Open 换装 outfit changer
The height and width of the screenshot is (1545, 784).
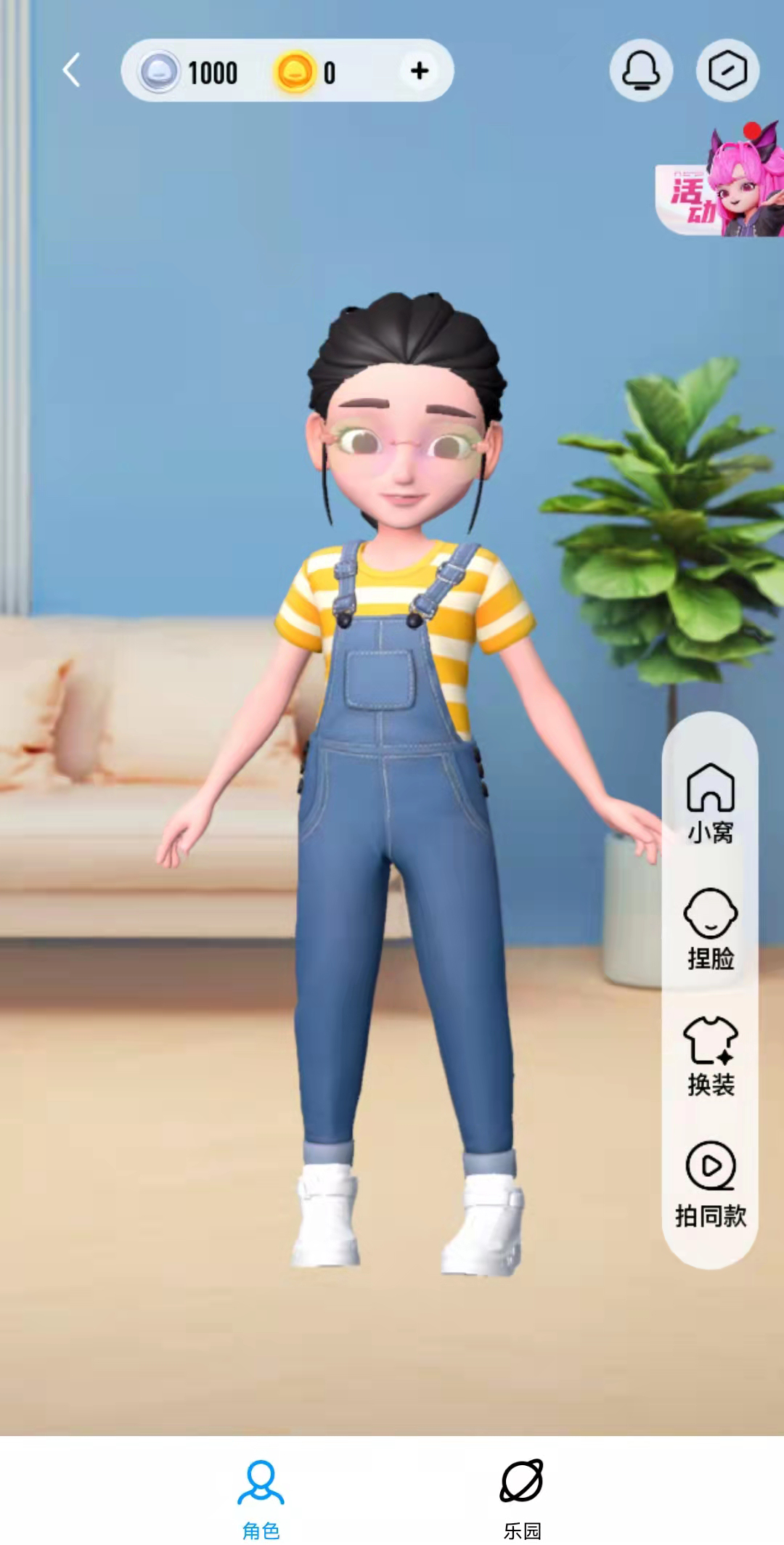click(x=711, y=1056)
